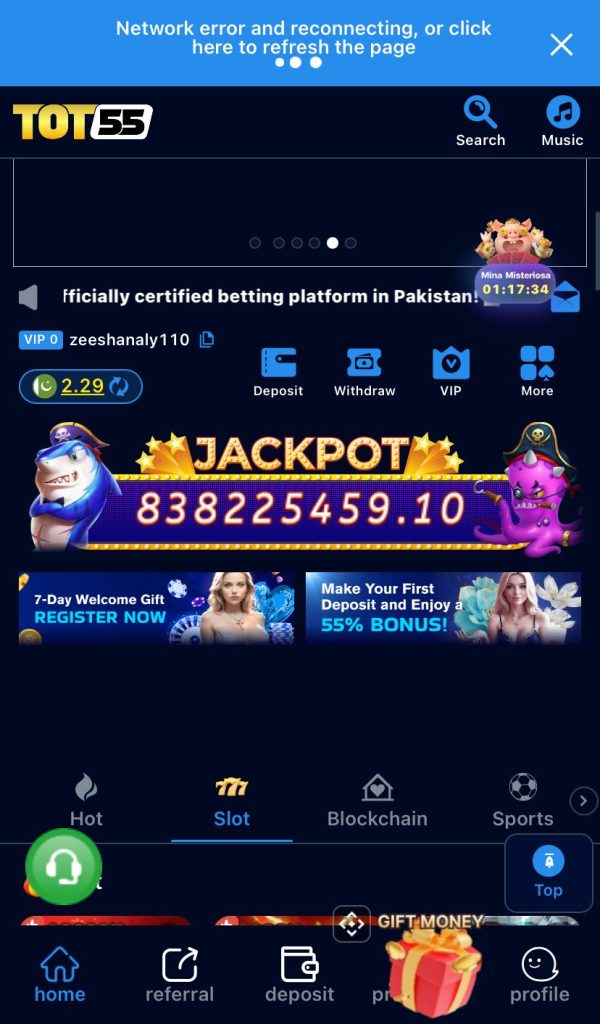Open the VIP section
This screenshot has width=600, height=1024.
[451, 372]
